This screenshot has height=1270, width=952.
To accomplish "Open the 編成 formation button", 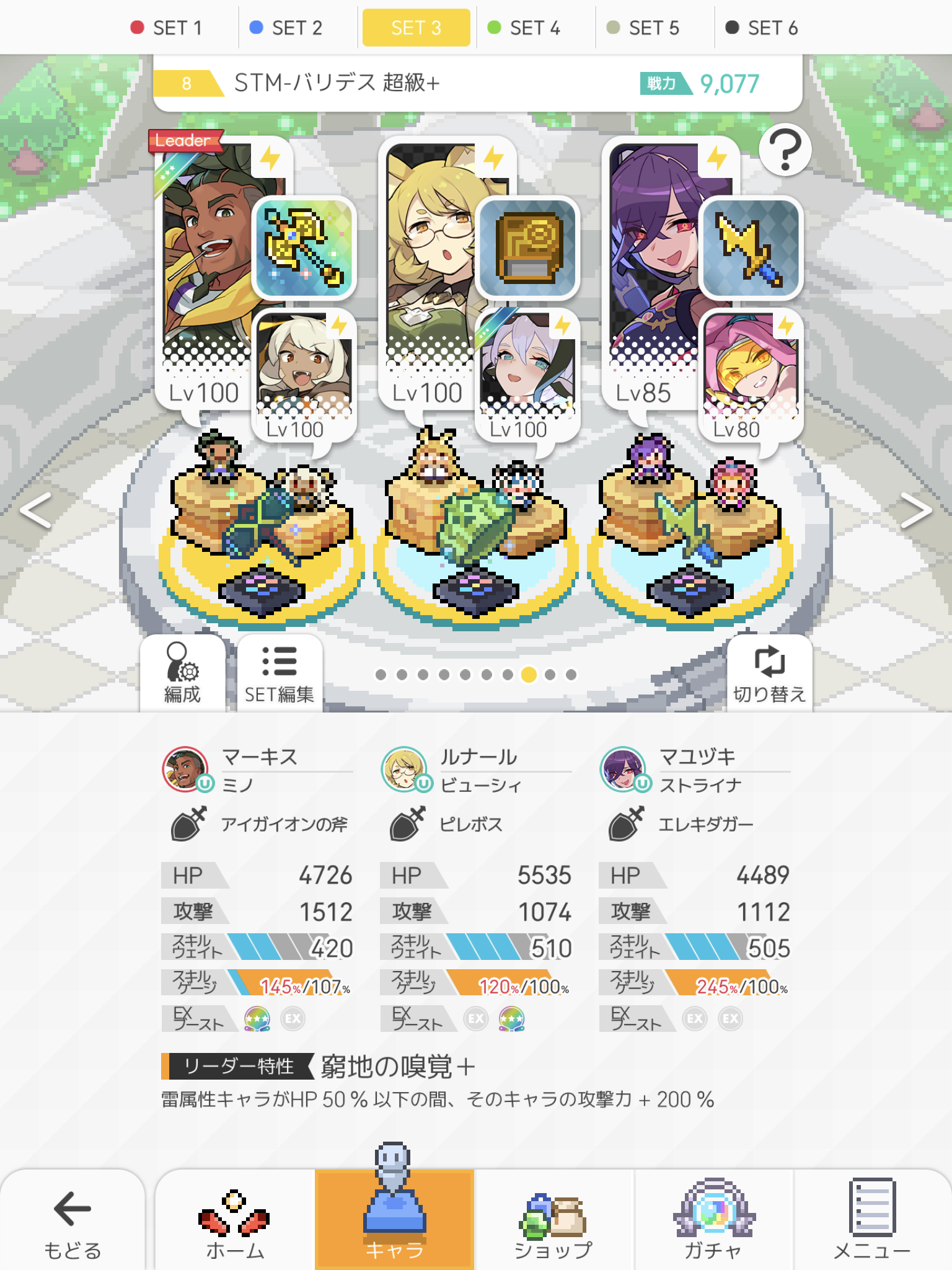I will coord(182,673).
